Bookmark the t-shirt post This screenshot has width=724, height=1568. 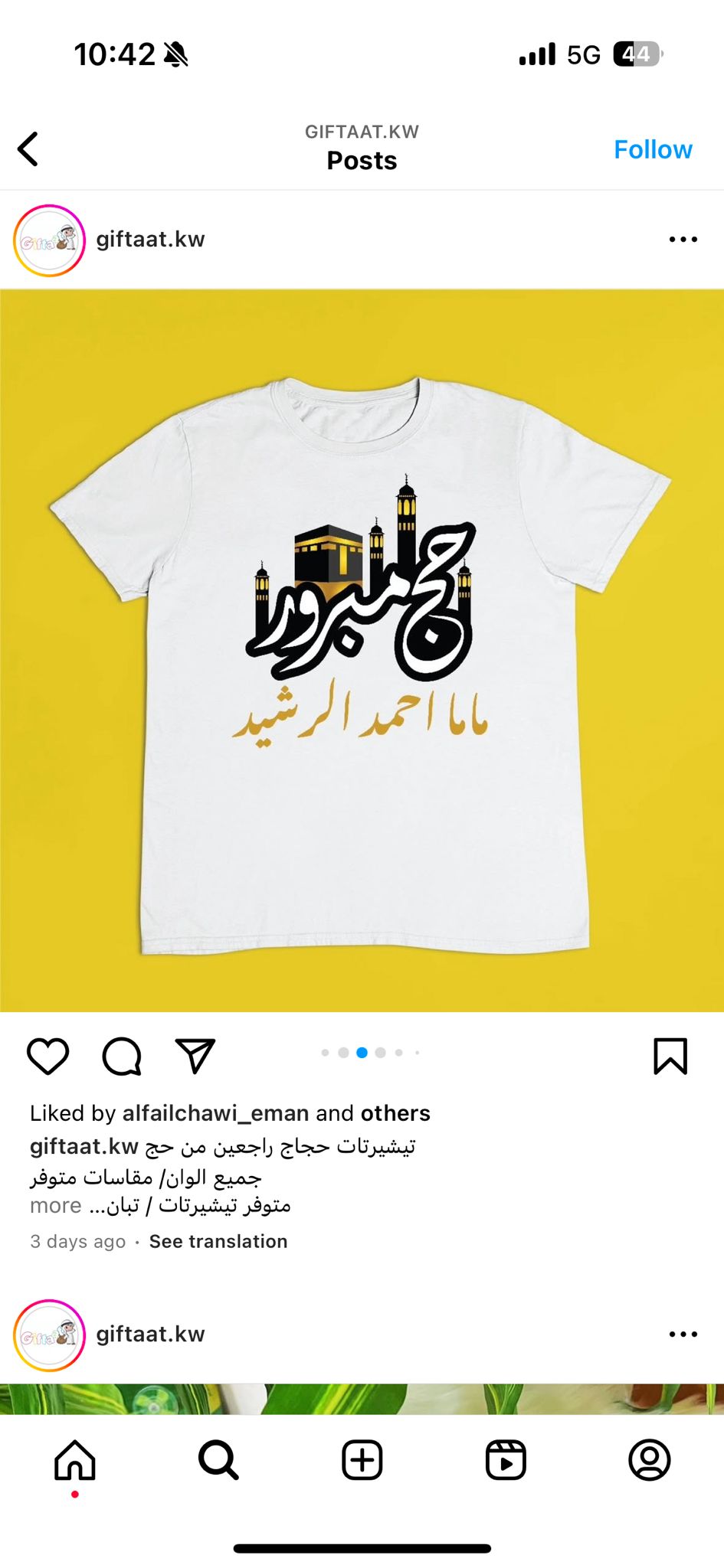point(670,1057)
